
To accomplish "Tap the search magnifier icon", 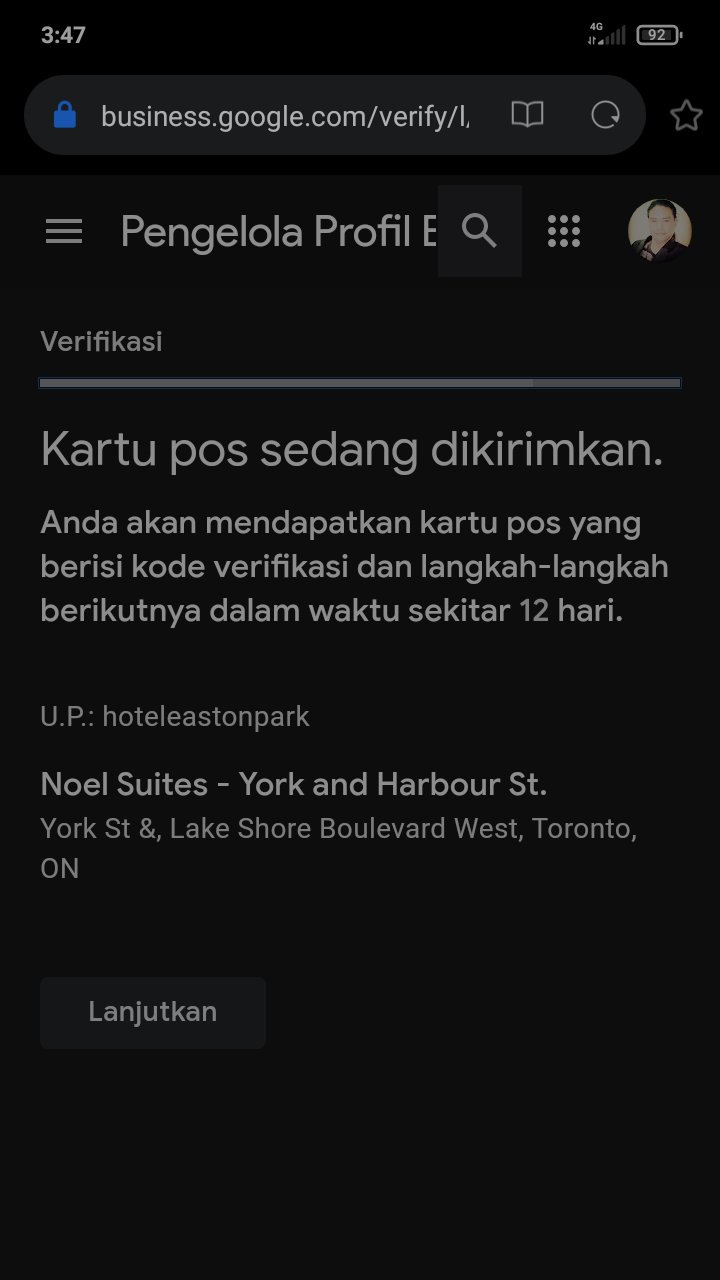I will [480, 231].
